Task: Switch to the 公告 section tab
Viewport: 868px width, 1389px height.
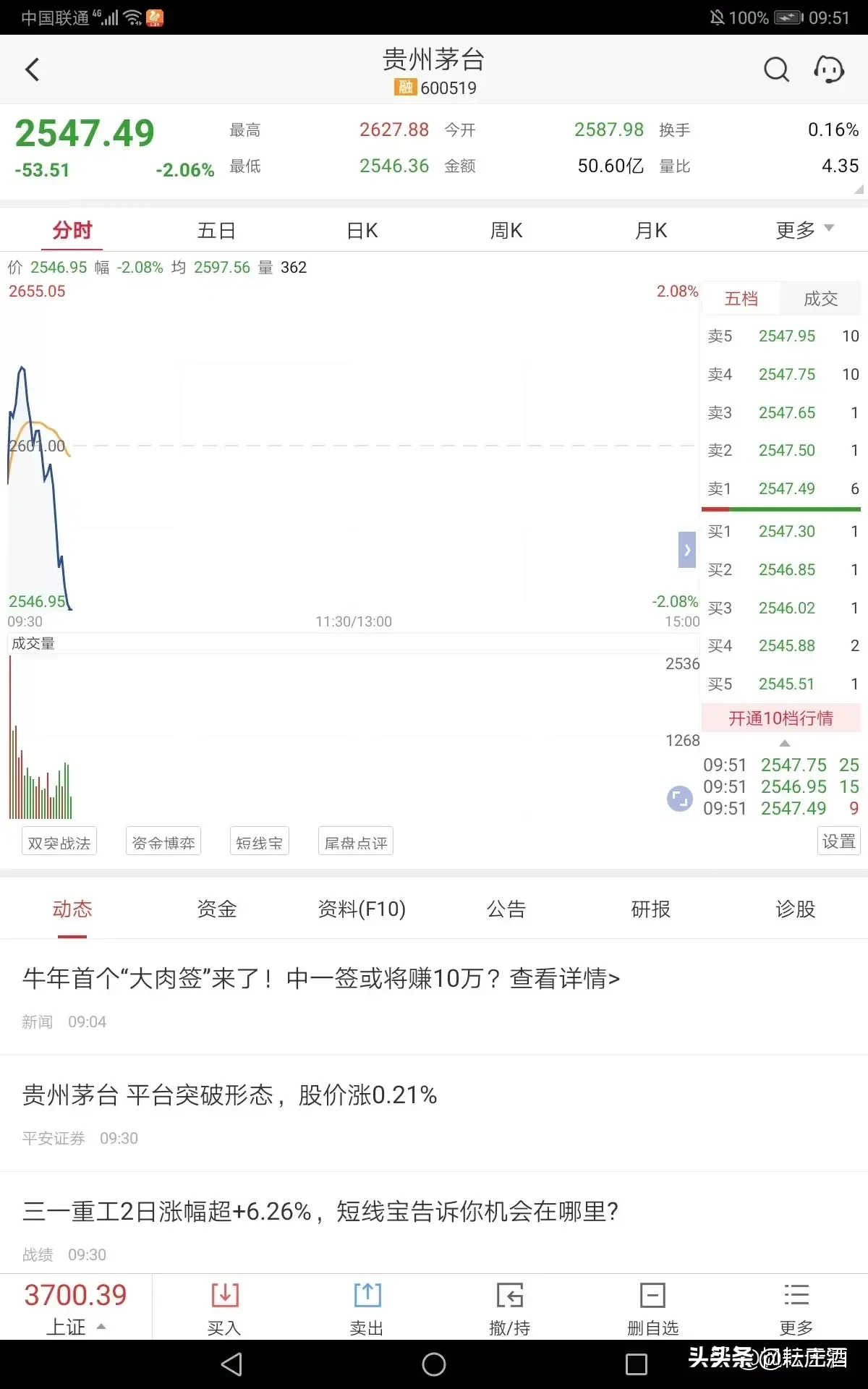Action: [506, 909]
